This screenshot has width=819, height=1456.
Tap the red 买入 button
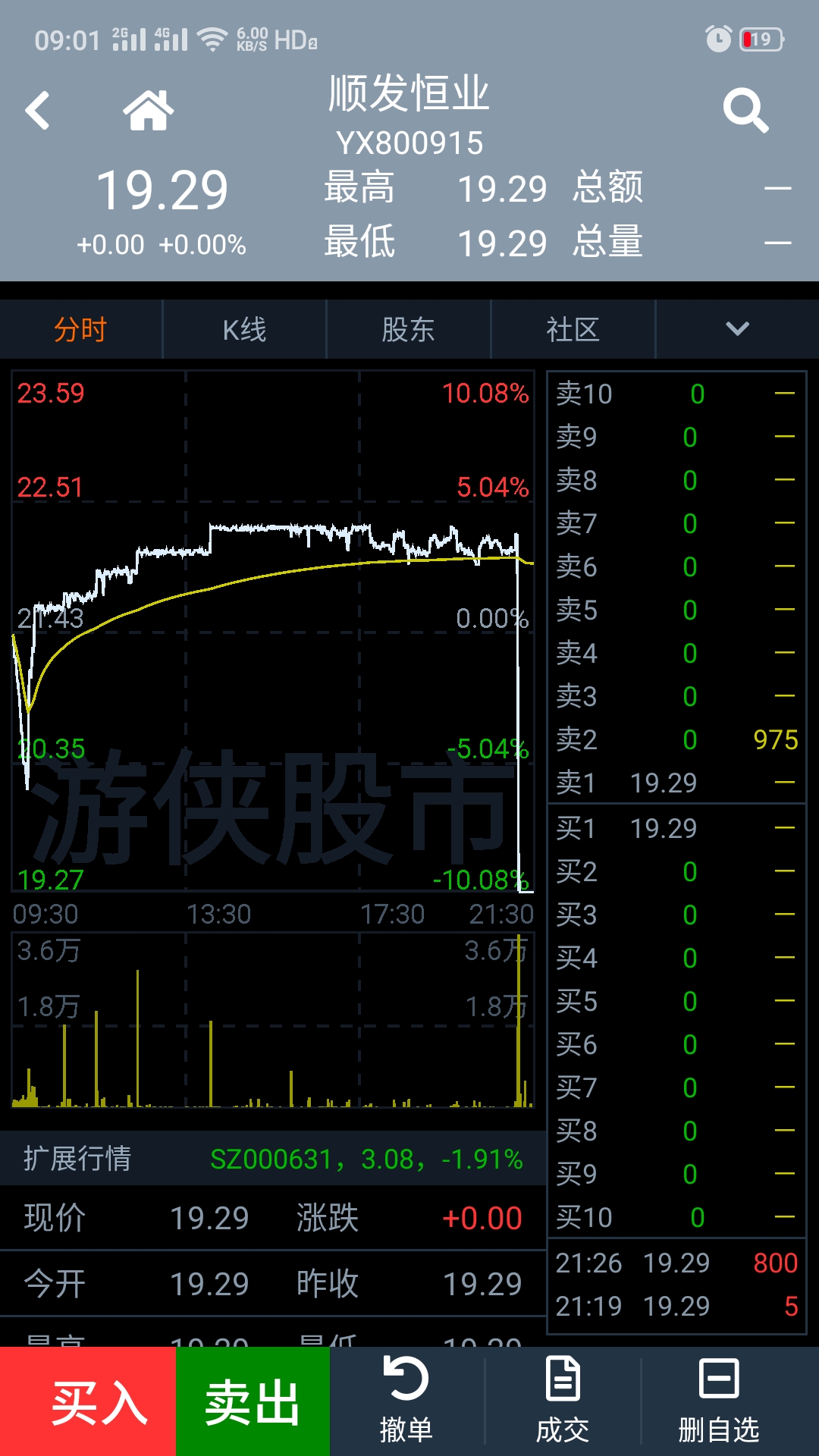pos(88,1401)
